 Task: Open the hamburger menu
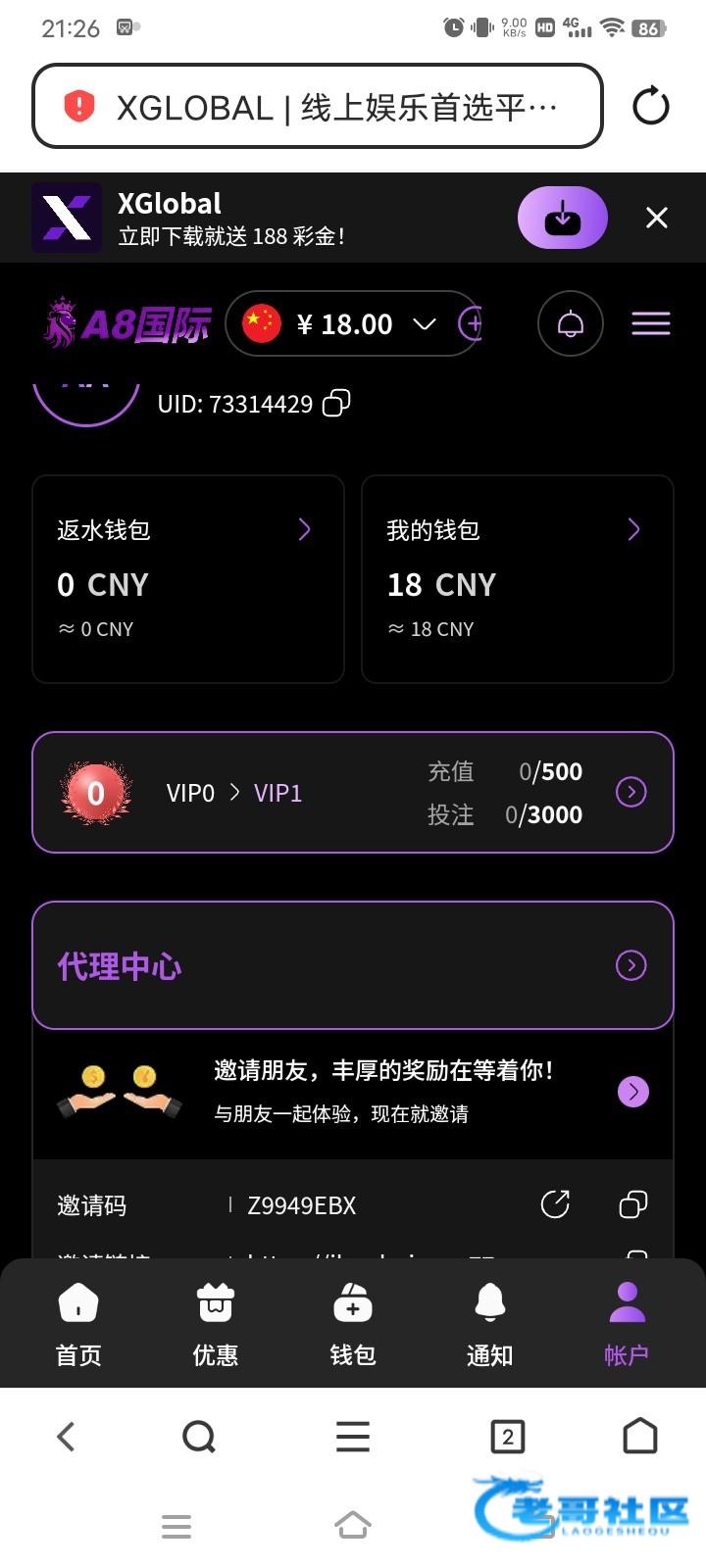650,323
